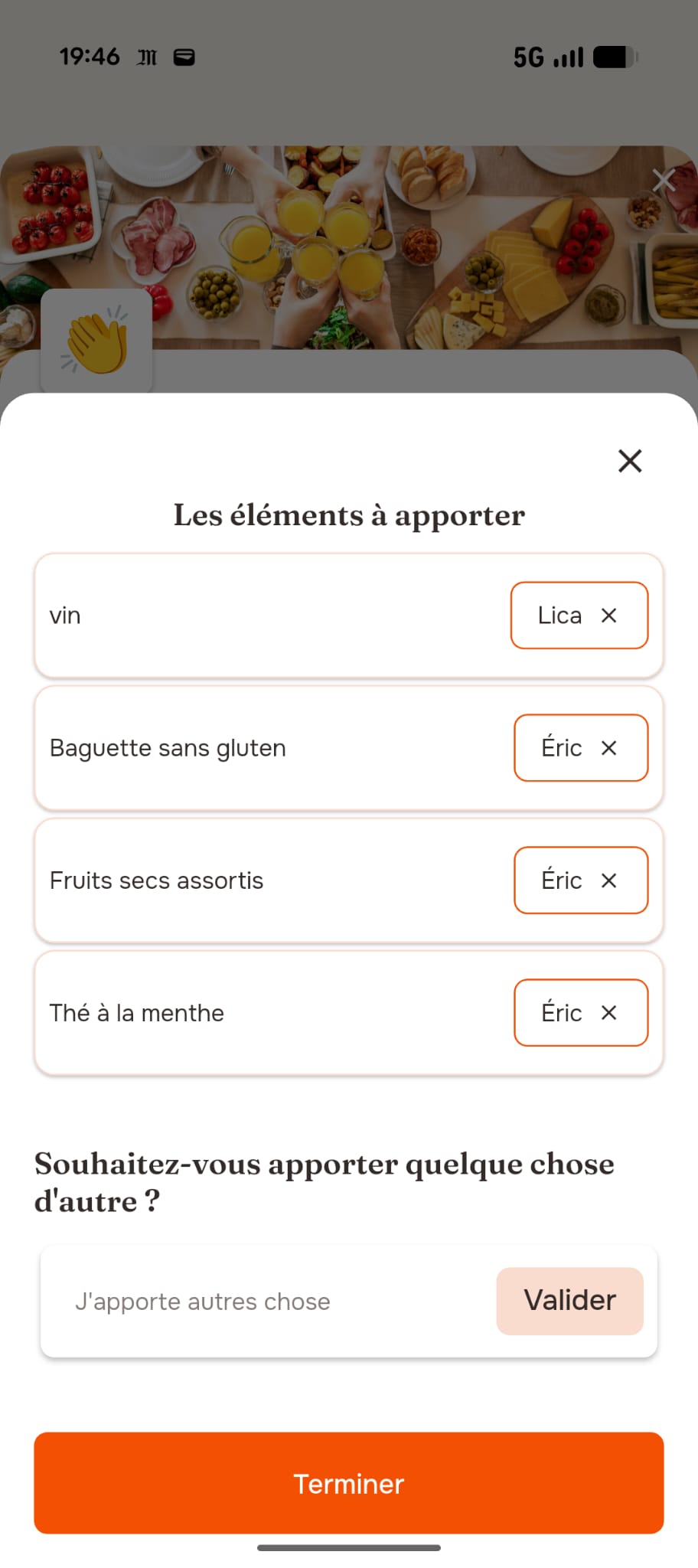Tap the Valider button
This screenshot has height=1568, width=698.
569,1300
